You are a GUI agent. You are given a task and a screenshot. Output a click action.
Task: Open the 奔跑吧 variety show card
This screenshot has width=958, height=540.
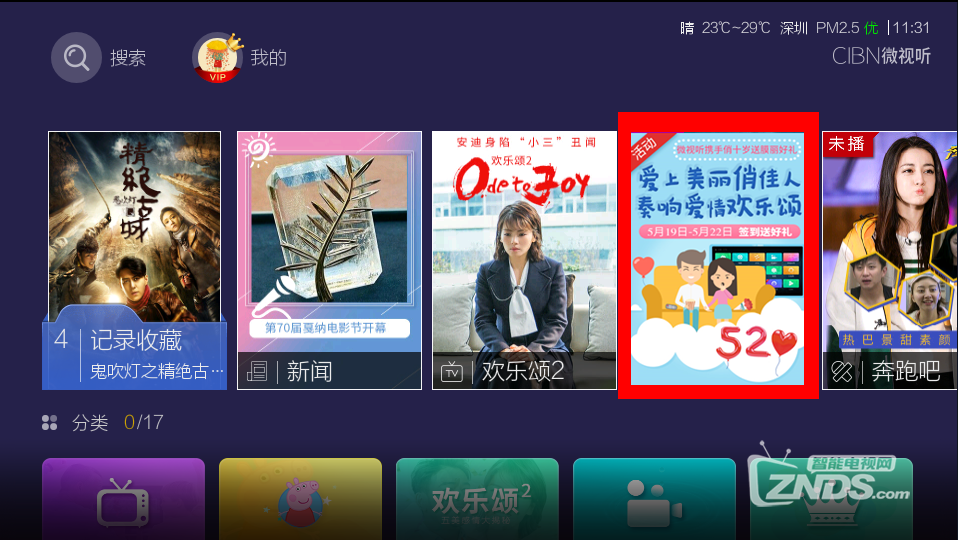coord(889,260)
